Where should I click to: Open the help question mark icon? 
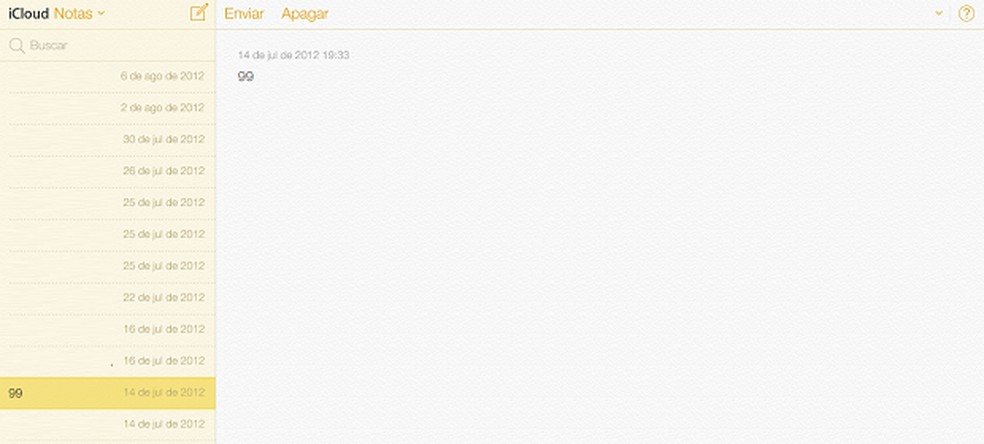point(966,14)
